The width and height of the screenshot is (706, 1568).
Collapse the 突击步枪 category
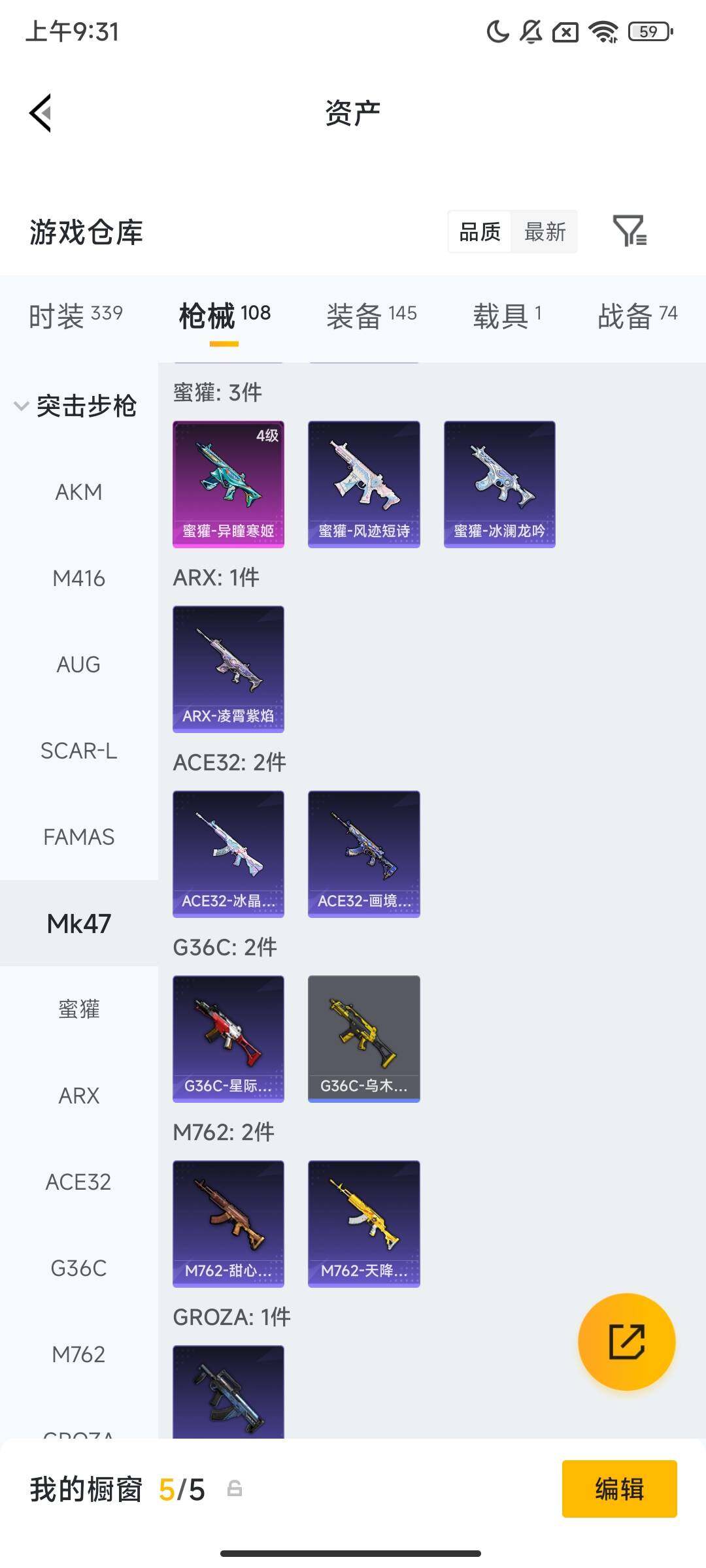75,406
